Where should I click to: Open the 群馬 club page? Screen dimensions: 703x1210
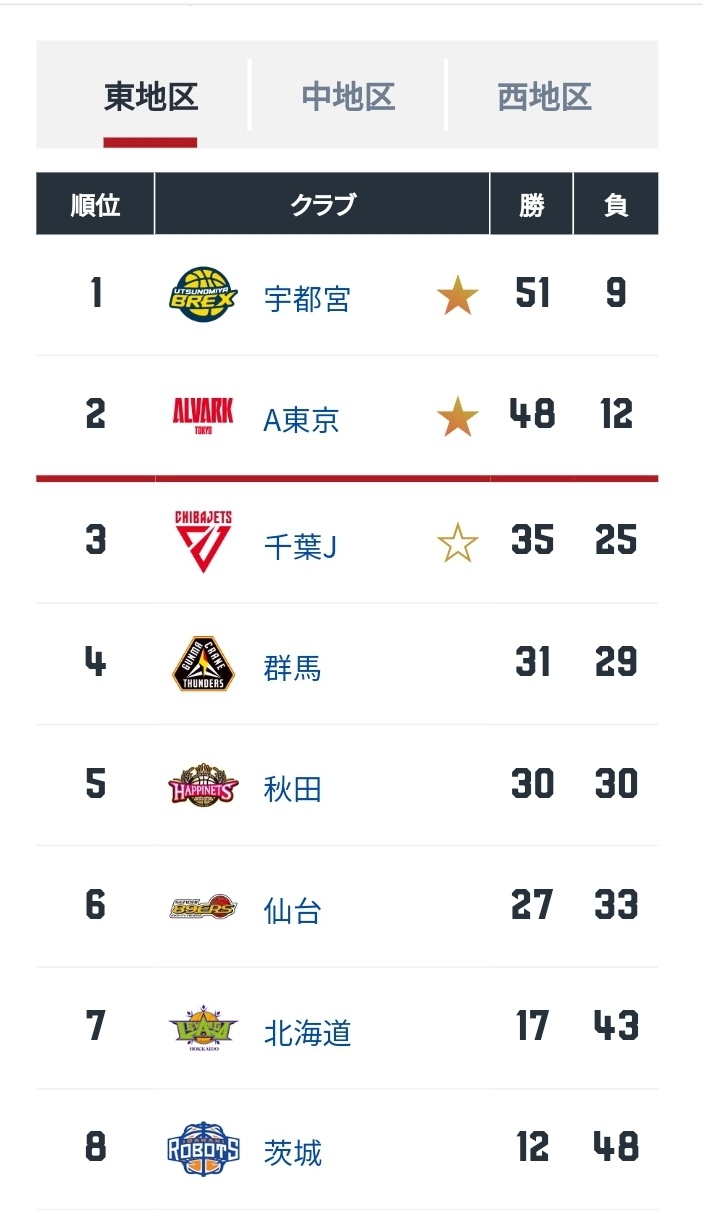[x=292, y=667]
